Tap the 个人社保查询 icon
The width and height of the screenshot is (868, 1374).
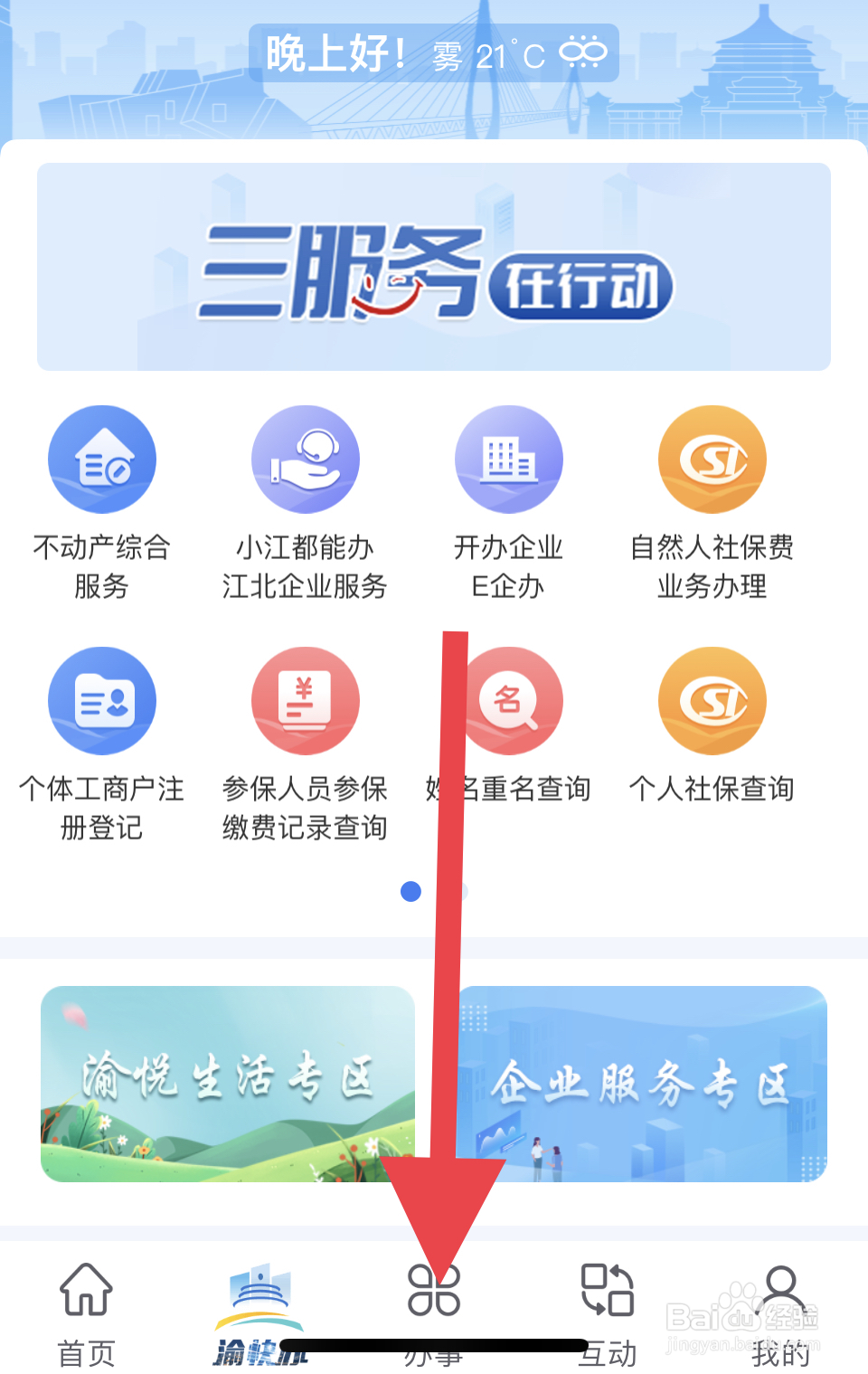coord(712,700)
